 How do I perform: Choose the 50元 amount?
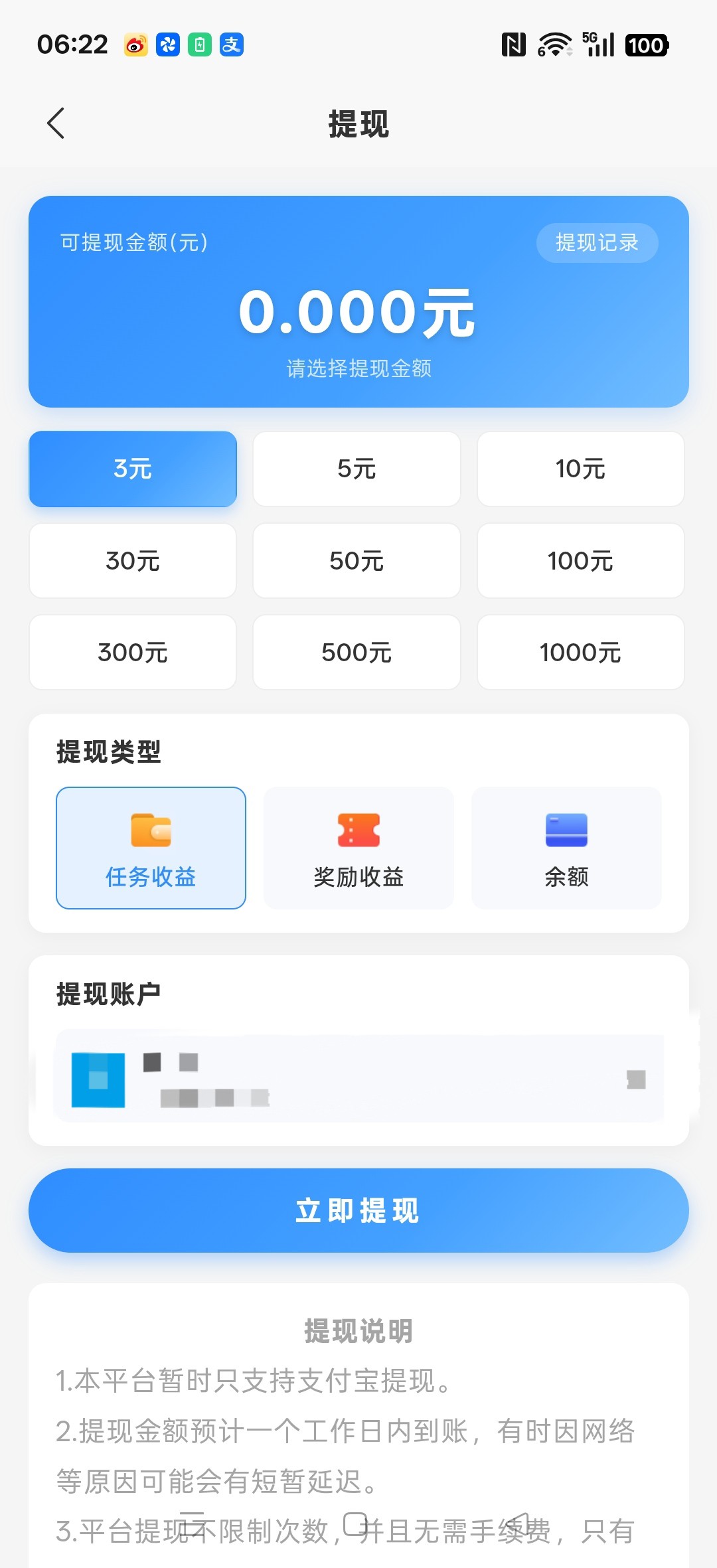[x=357, y=561]
